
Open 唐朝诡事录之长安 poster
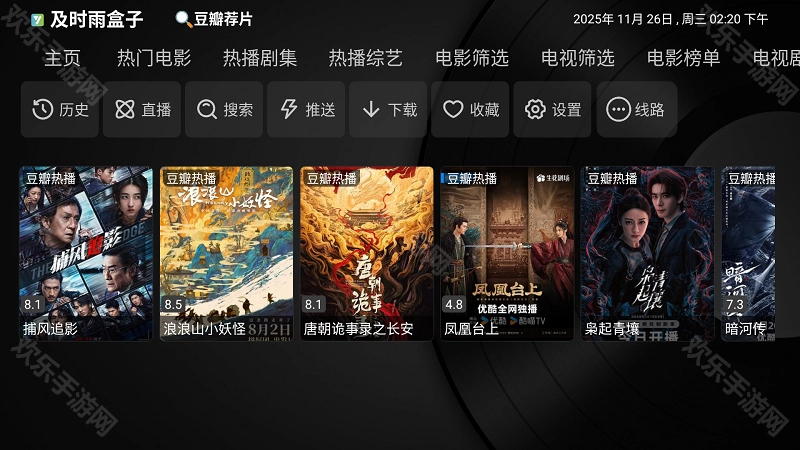point(366,253)
